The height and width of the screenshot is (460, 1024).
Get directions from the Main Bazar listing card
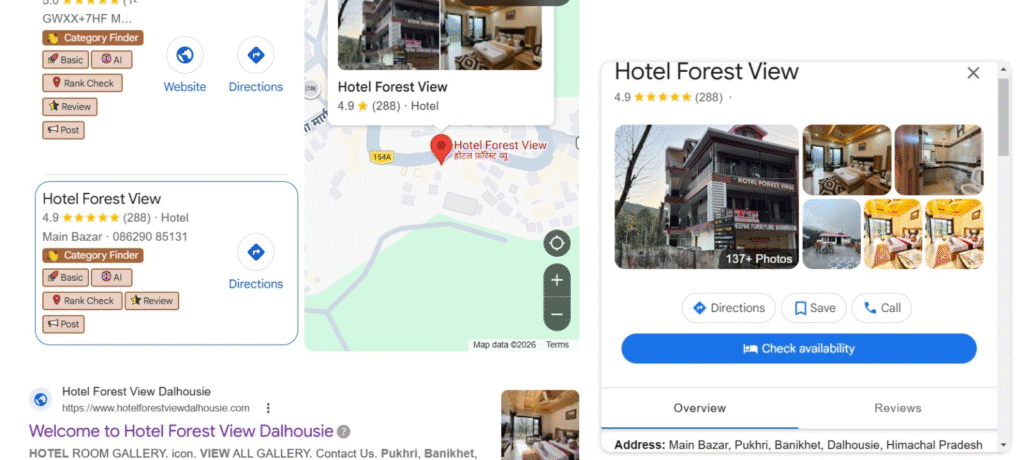pos(256,263)
